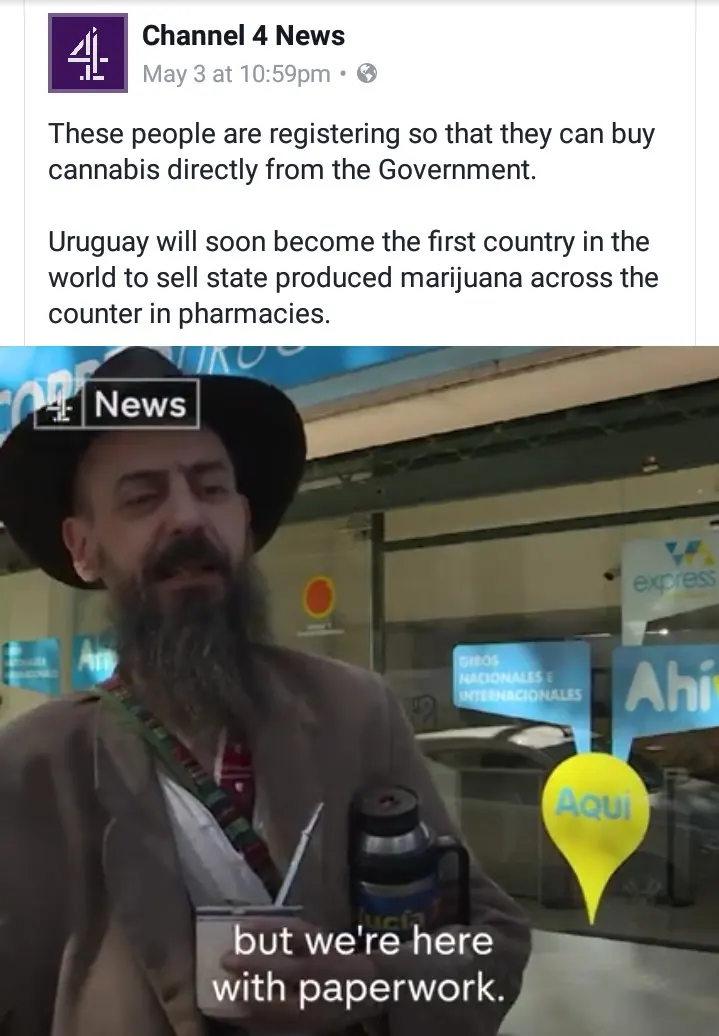Play the Uruguay cannabis video
719x1036 pixels.
coord(359,690)
